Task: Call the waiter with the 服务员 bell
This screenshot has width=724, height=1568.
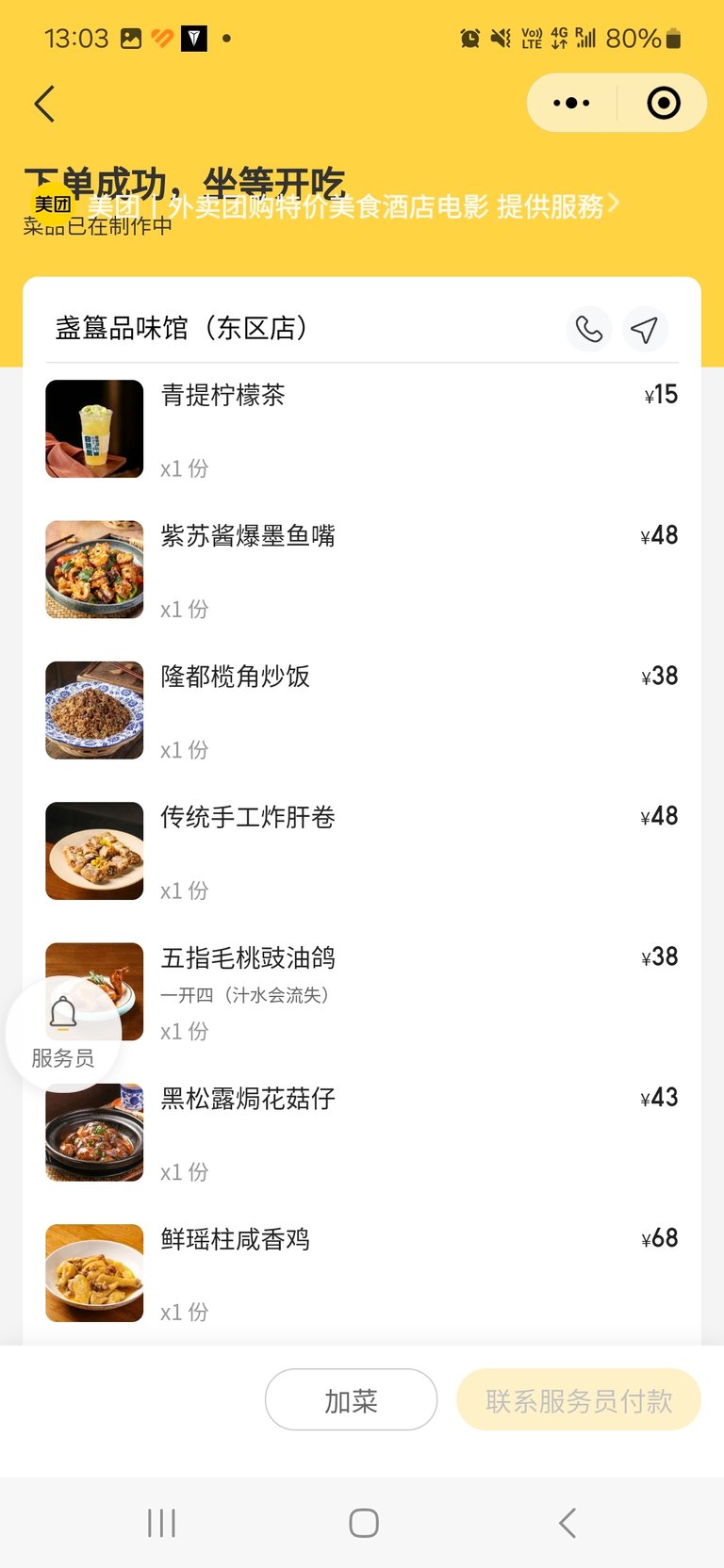Action: pos(63,1034)
